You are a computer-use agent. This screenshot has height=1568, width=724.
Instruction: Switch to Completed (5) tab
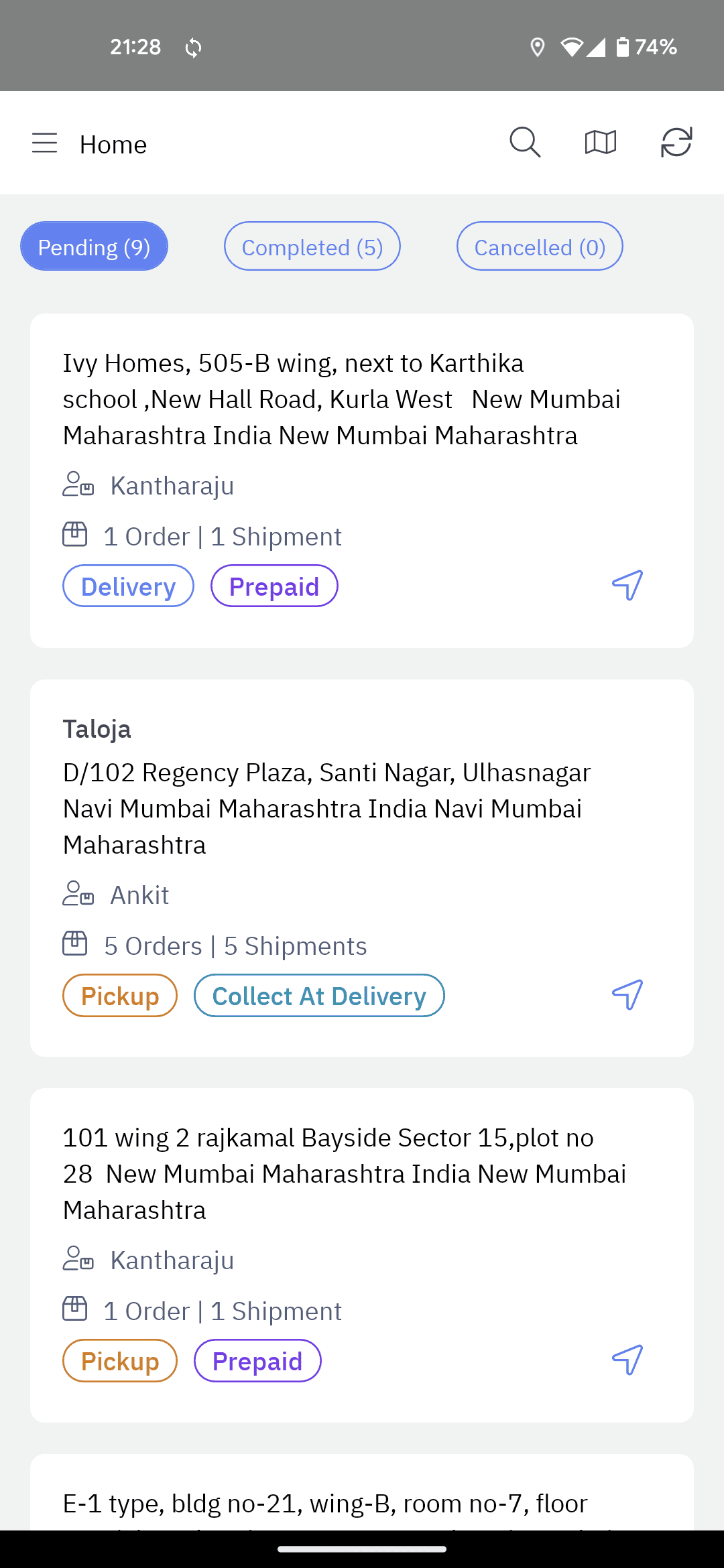click(312, 247)
